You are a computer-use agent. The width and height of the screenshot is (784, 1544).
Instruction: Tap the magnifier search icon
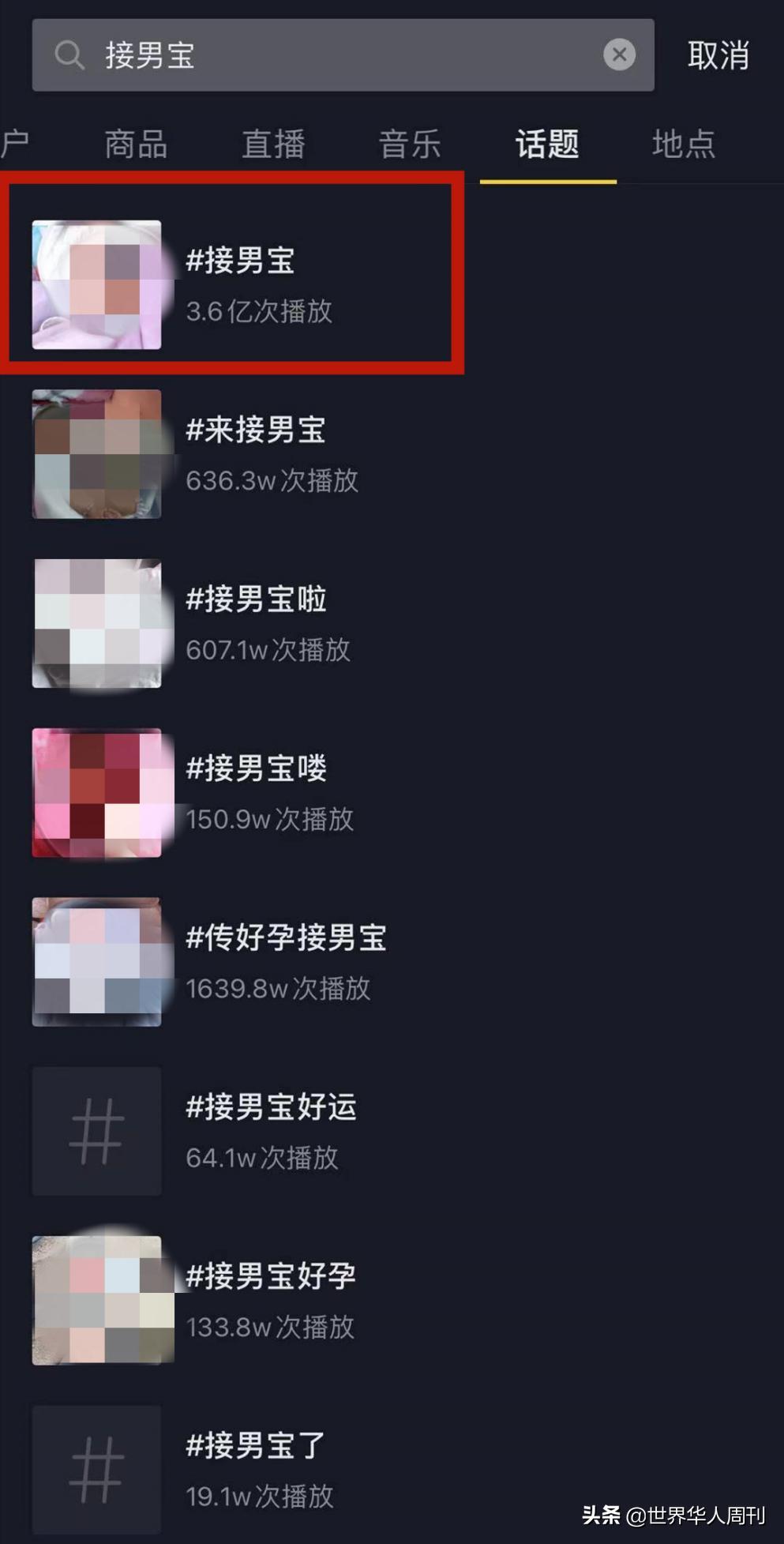pyautogui.click(x=71, y=54)
